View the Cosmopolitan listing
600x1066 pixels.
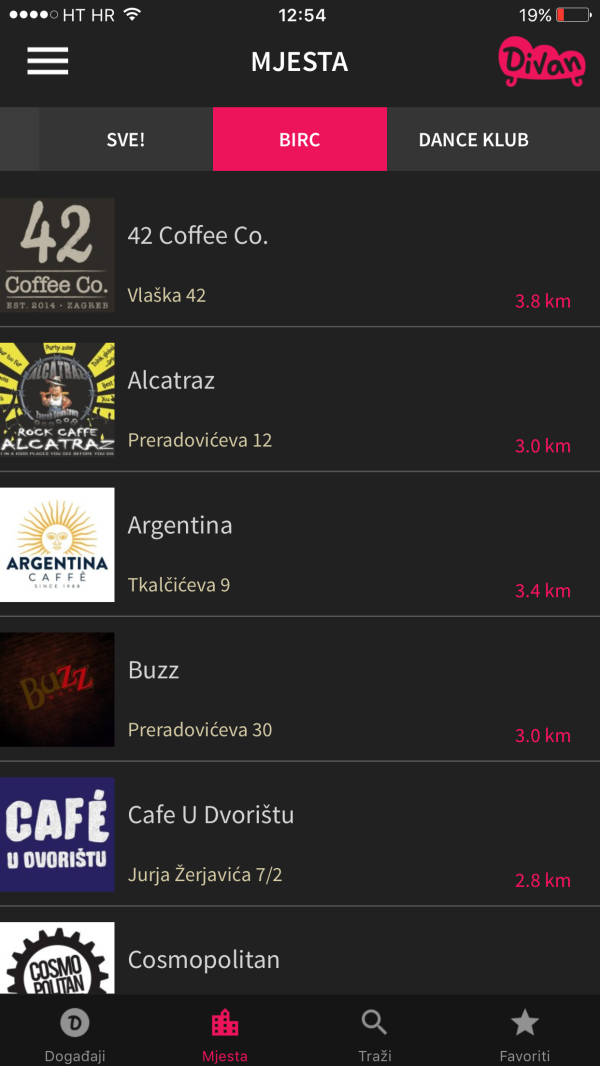[x=300, y=958]
